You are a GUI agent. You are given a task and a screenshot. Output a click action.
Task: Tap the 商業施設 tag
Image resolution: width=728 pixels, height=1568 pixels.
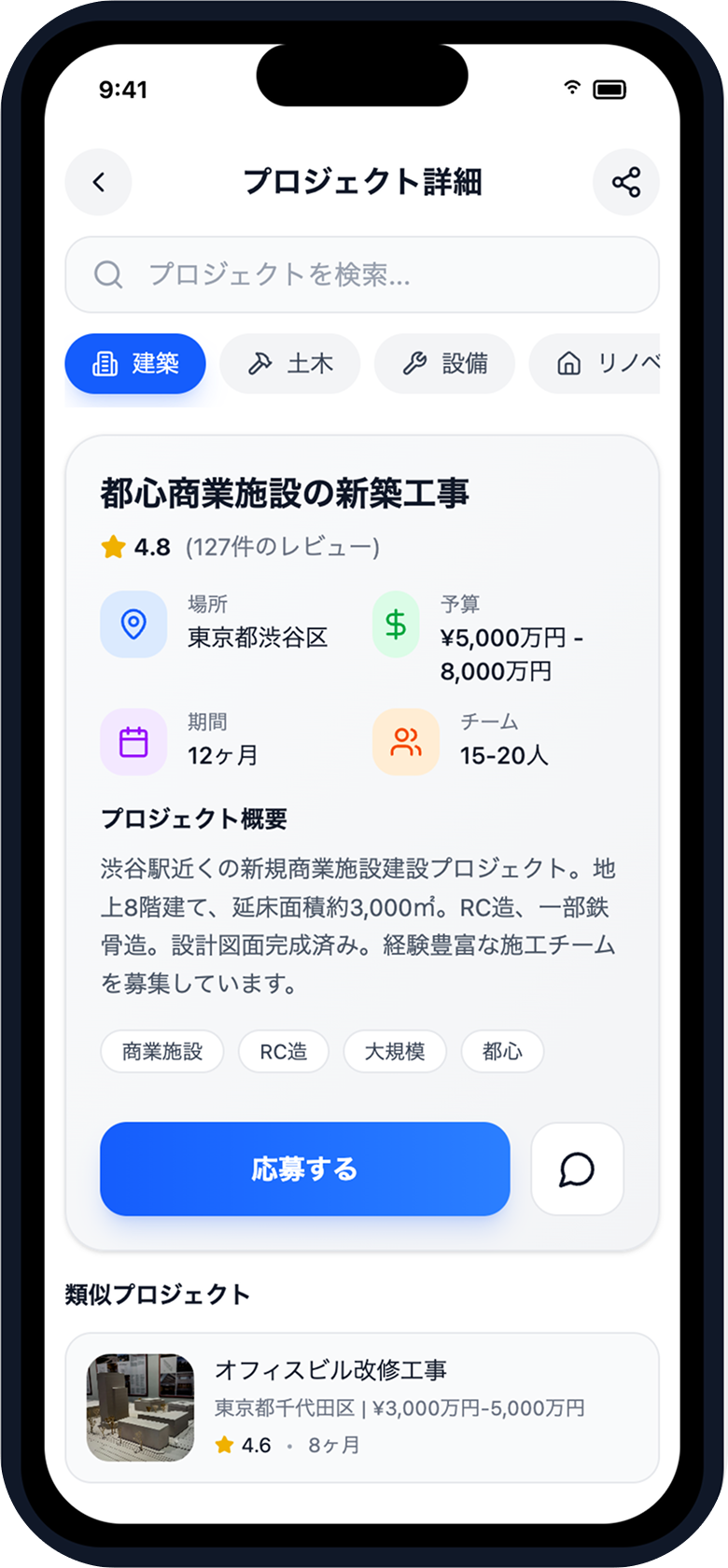[x=162, y=1052]
